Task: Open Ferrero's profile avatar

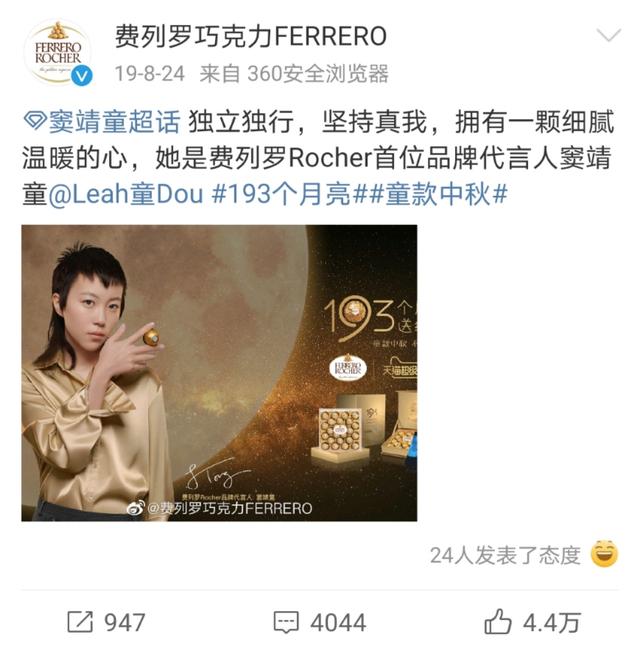Action: [58, 53]
